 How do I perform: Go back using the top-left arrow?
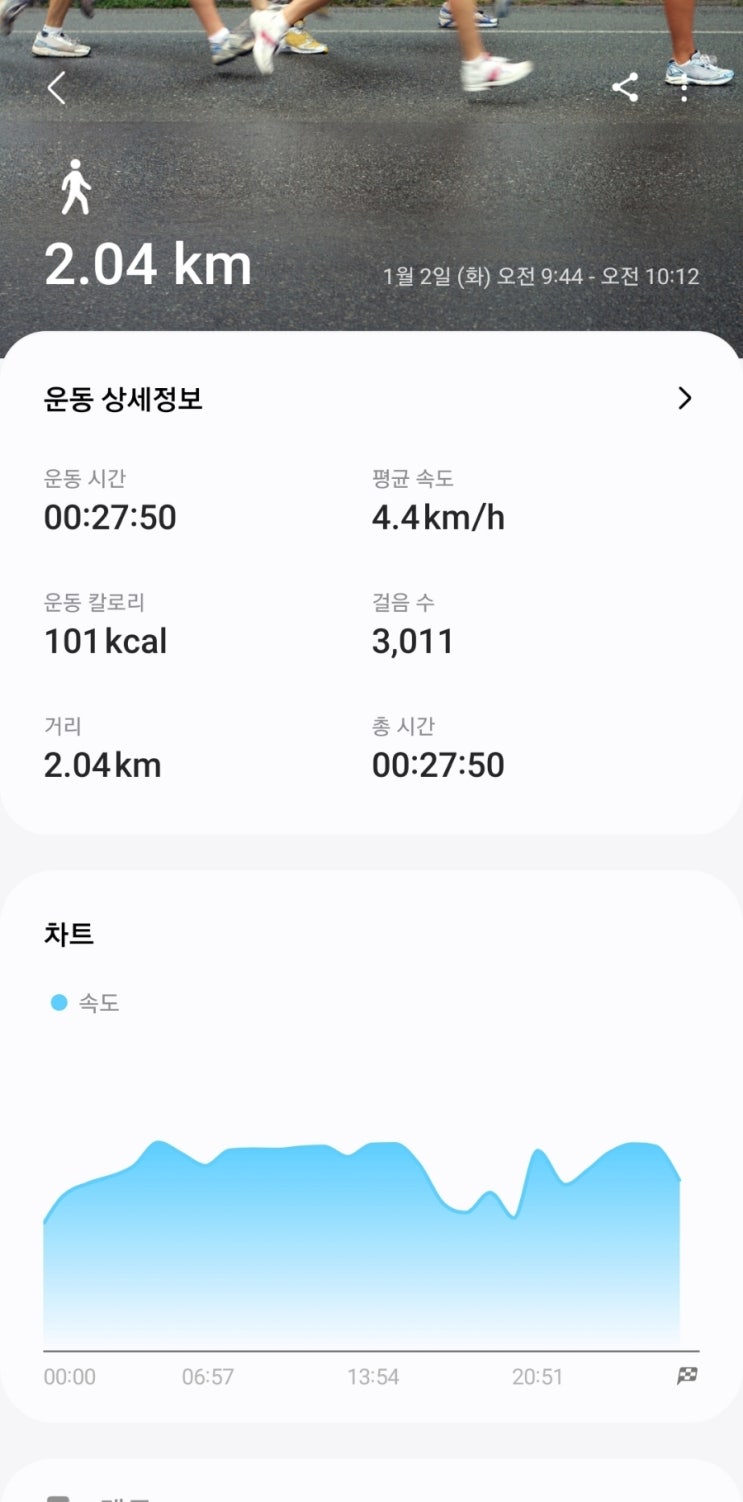(x=56, y=88)
